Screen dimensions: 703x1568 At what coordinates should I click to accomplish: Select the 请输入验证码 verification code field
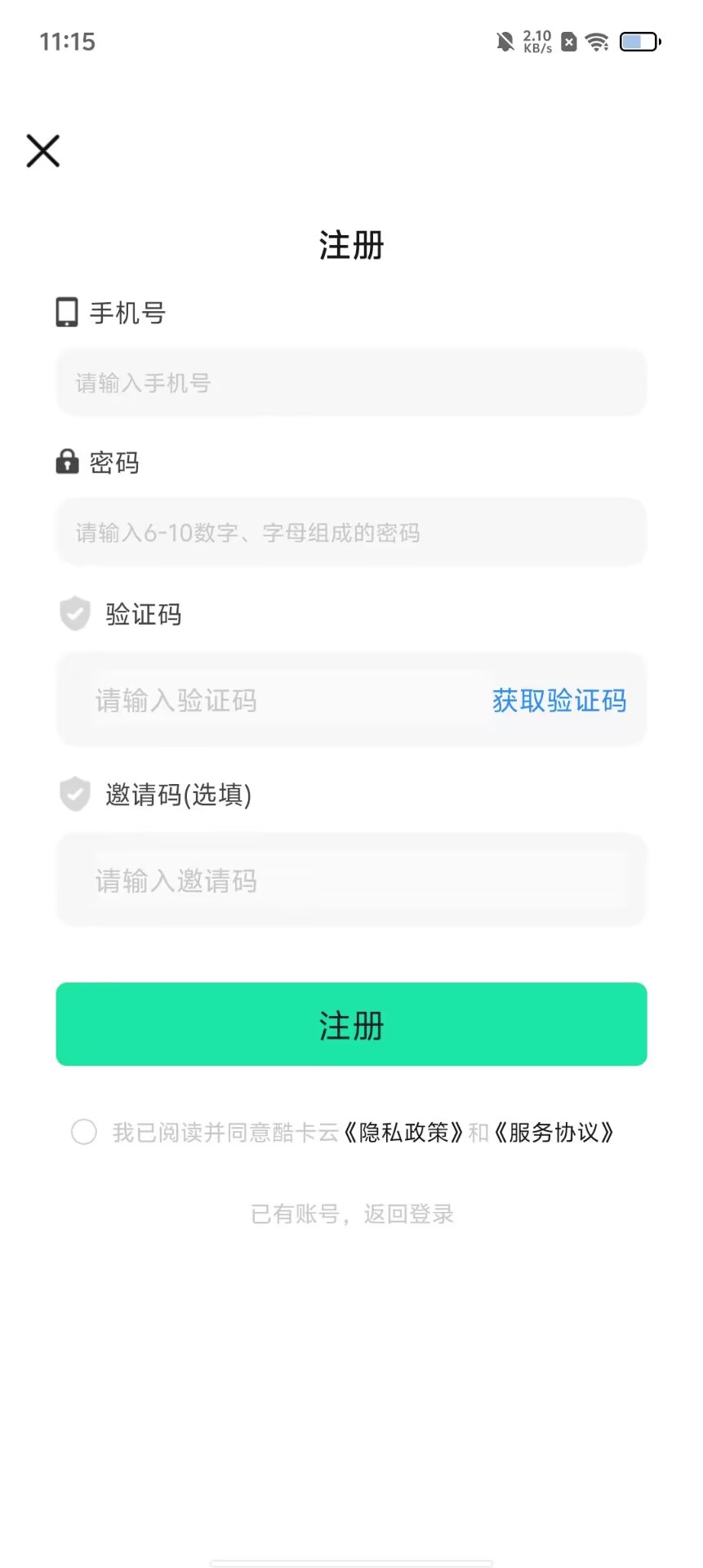click(245, 701)
